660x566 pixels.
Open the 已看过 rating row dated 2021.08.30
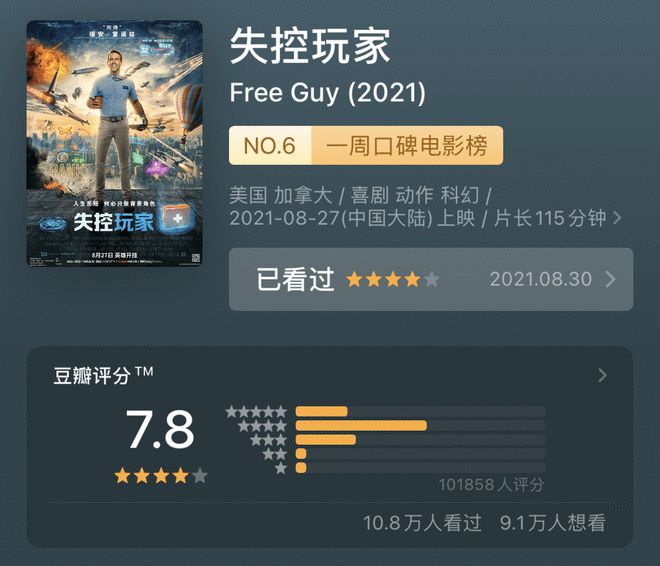click(x=430, y=280)
